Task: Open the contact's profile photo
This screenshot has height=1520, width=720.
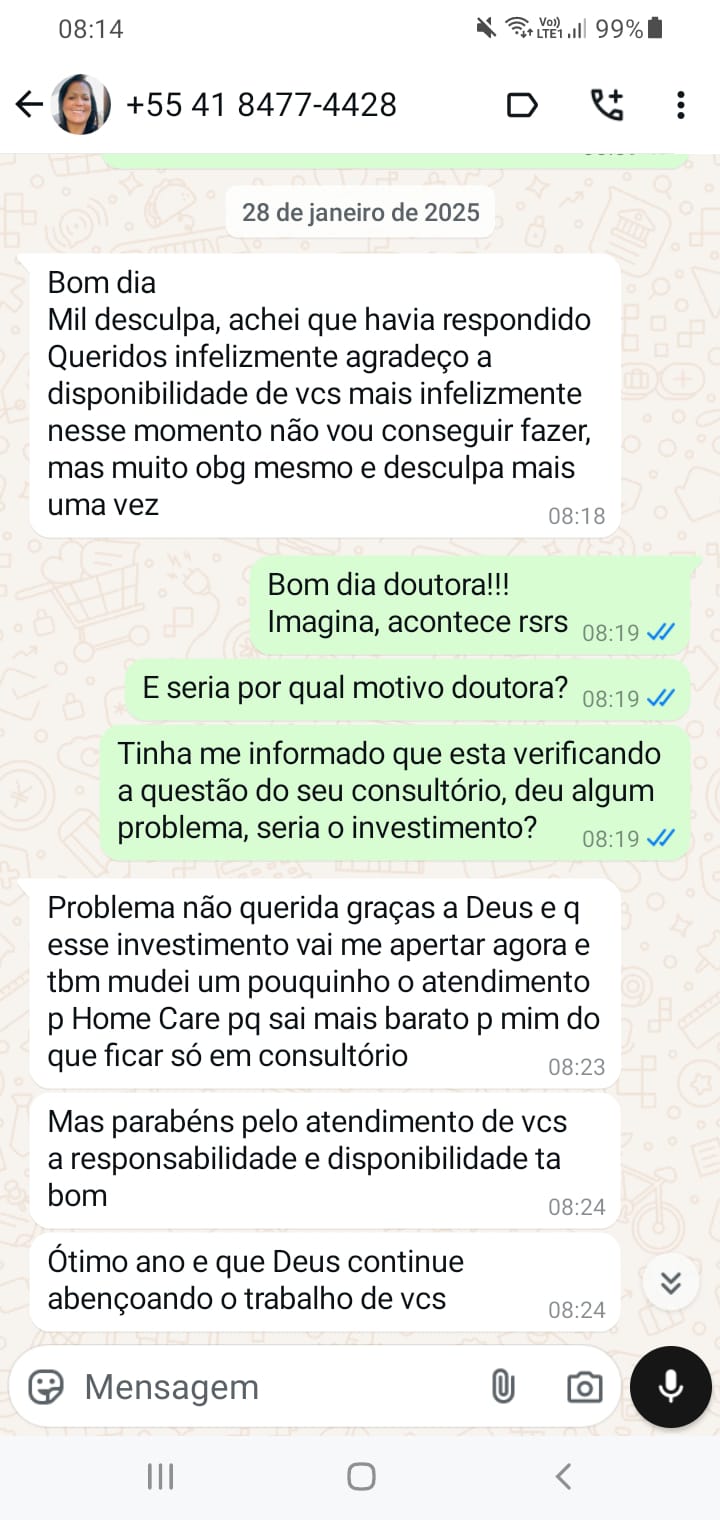Action: tap(81, 104)
